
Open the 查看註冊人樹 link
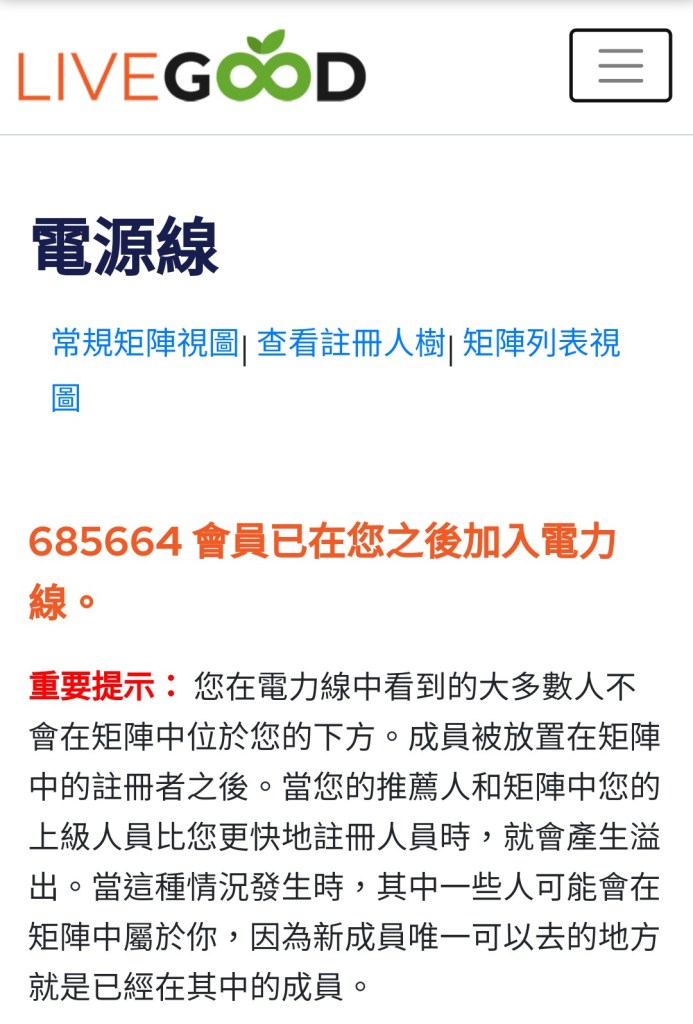click(x=351, y=343)
